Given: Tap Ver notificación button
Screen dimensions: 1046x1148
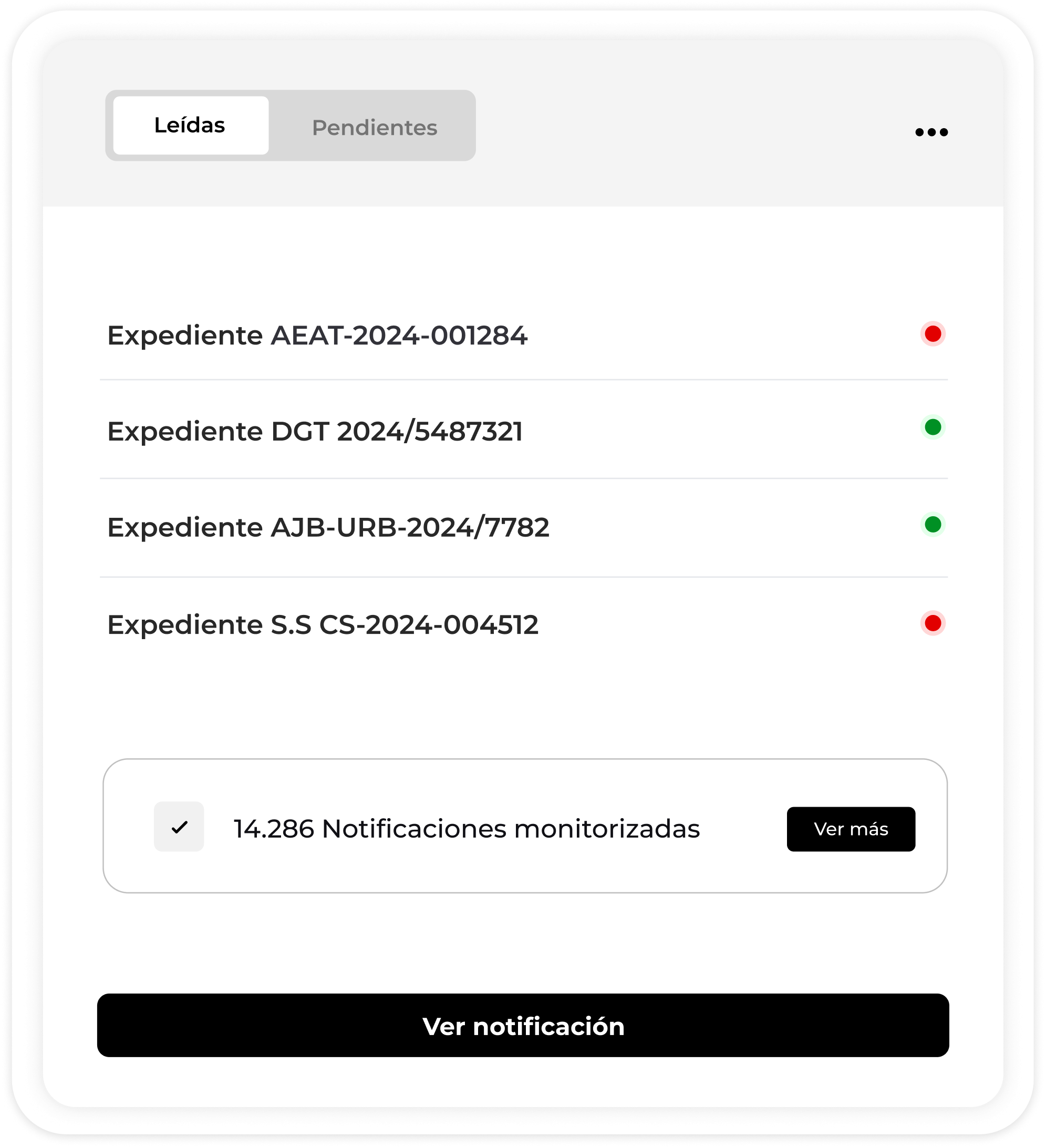Looking at the screenshot, I should pos(522,1026).
